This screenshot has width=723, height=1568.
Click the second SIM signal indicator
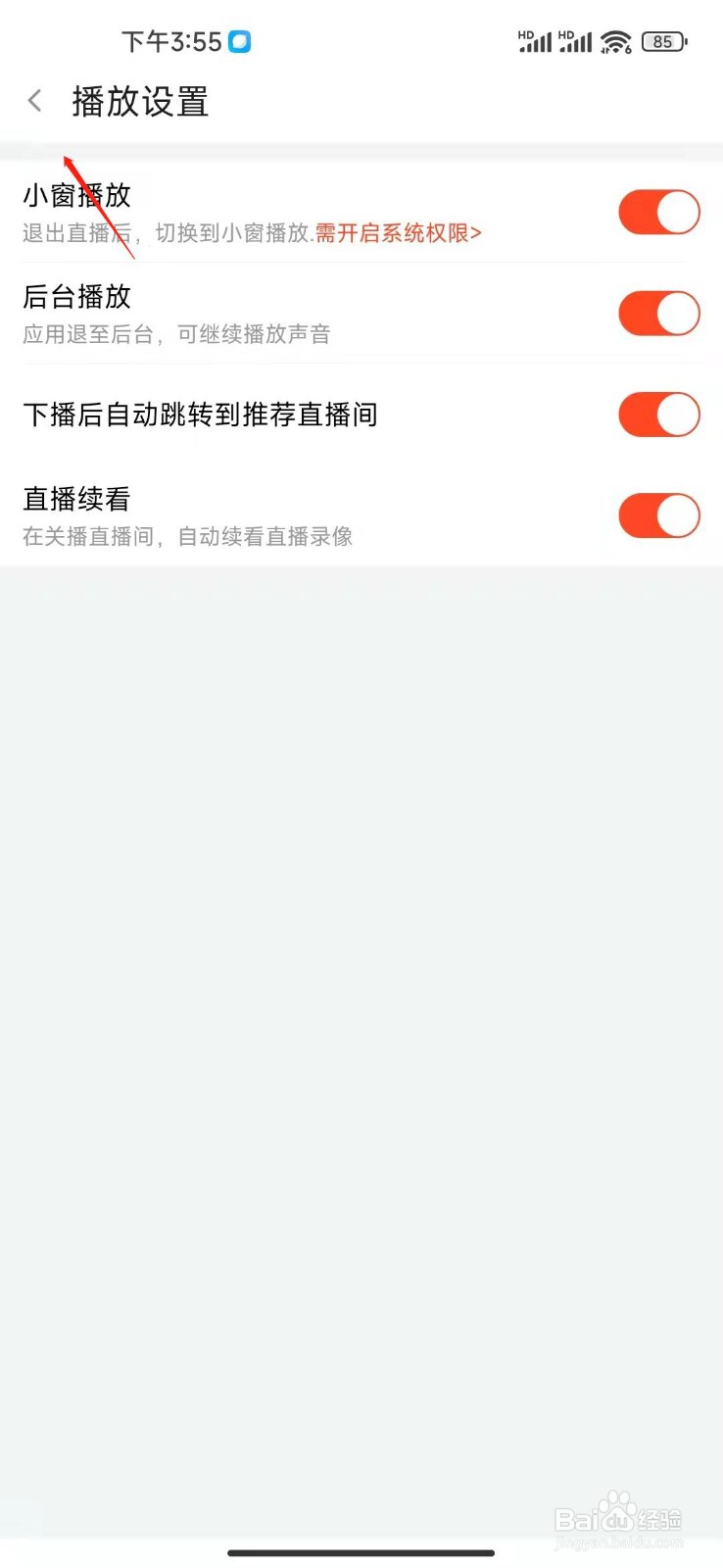tap(576, 42)
